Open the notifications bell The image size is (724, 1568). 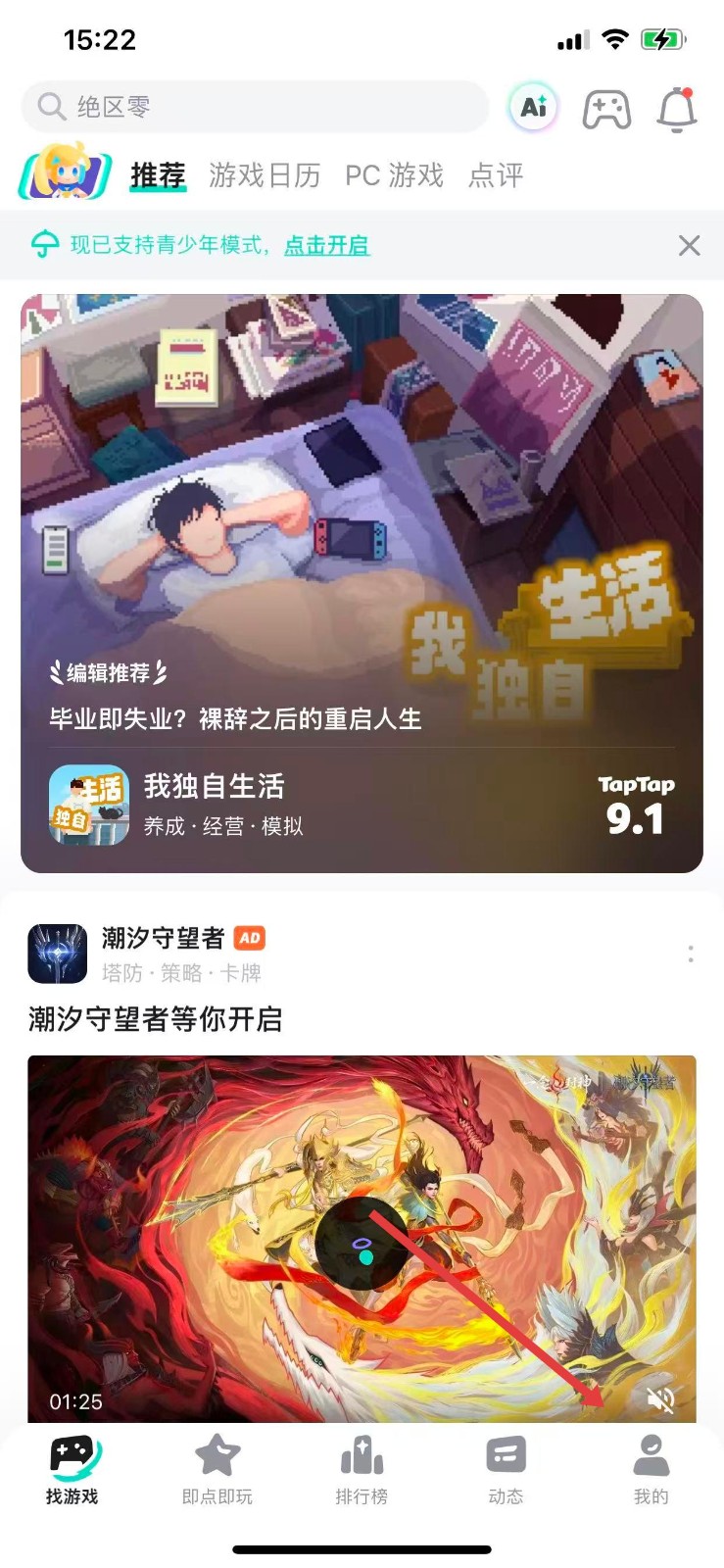[676, 109]
